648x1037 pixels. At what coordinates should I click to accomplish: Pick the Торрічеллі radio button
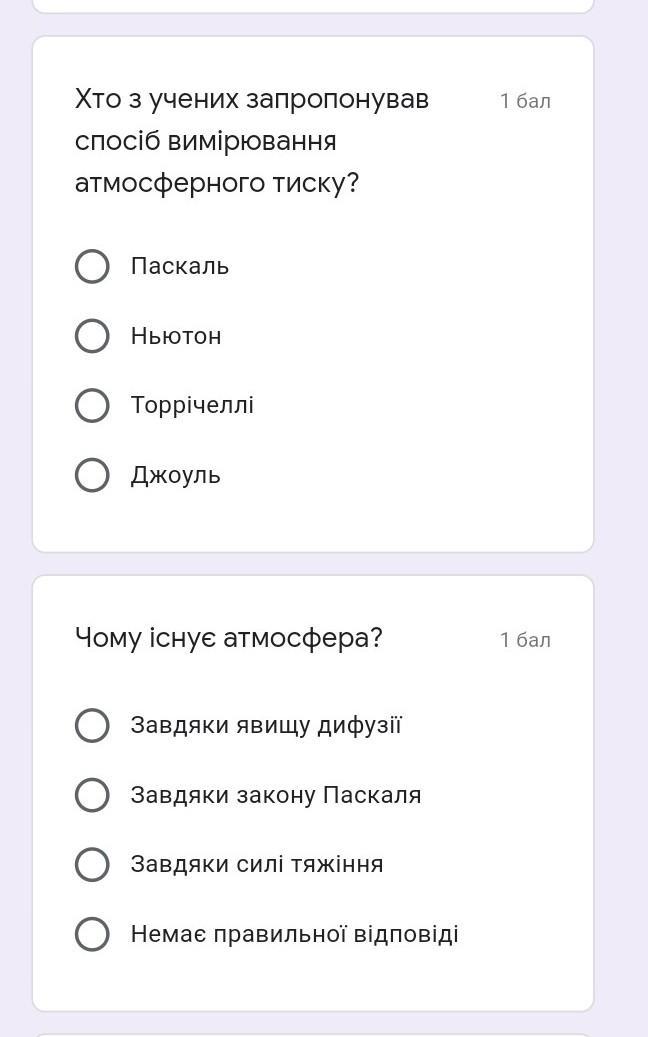tap(92, 405)
